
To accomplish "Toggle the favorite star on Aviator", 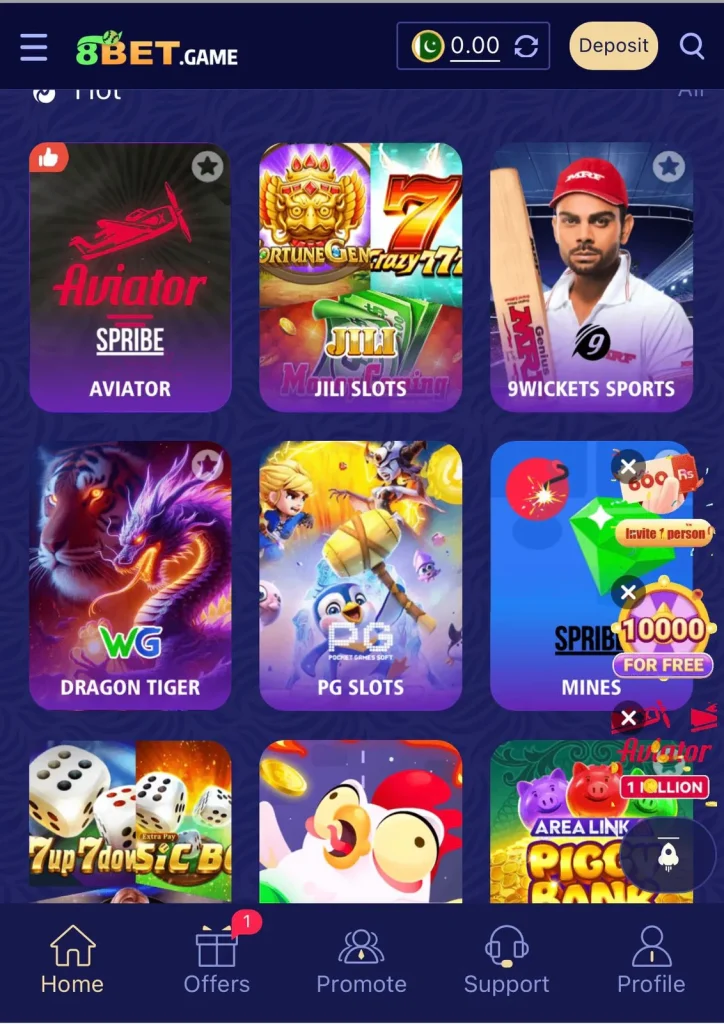I will pos(207,167).
